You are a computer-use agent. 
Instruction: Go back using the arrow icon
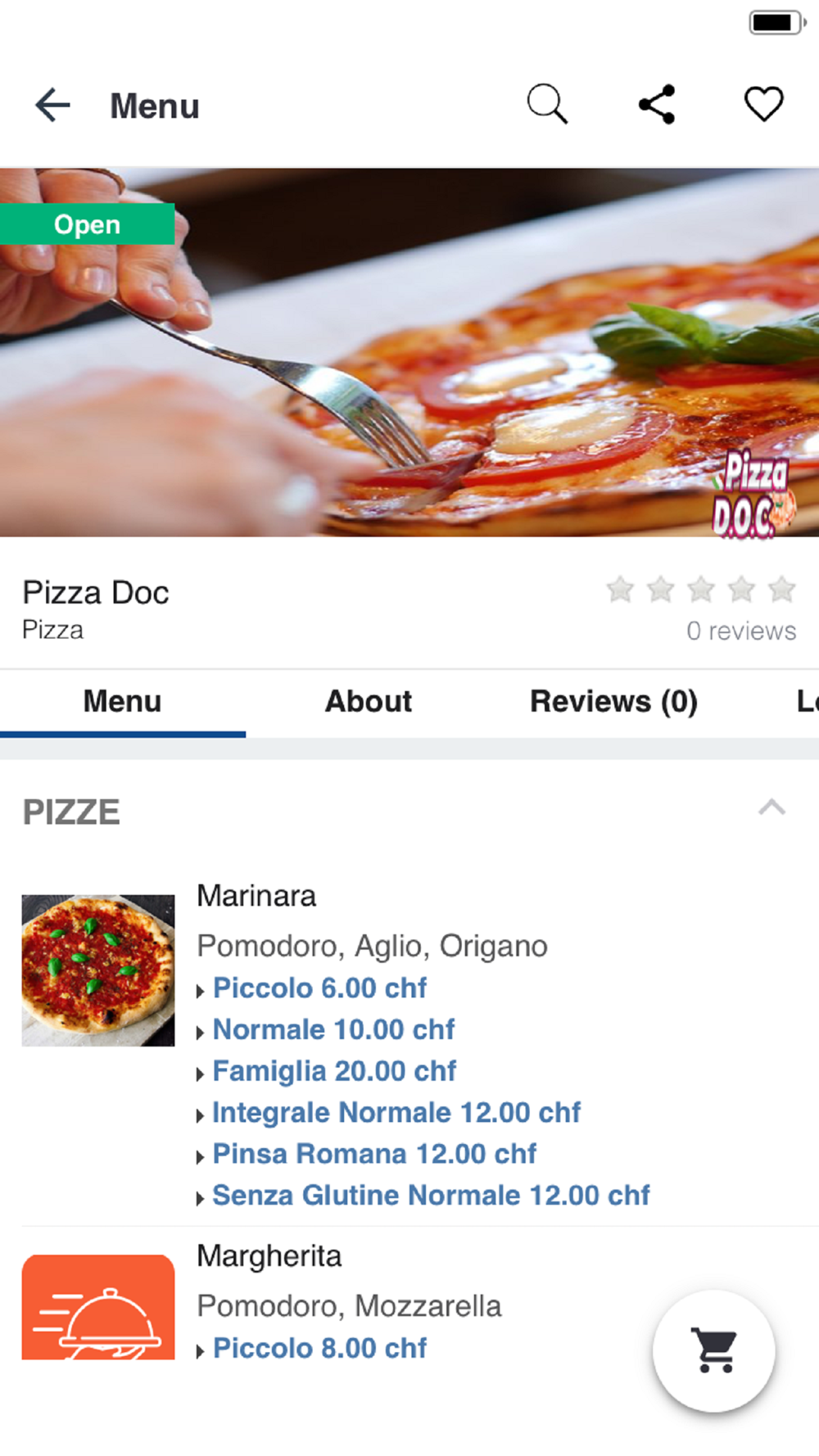[53, 106]
